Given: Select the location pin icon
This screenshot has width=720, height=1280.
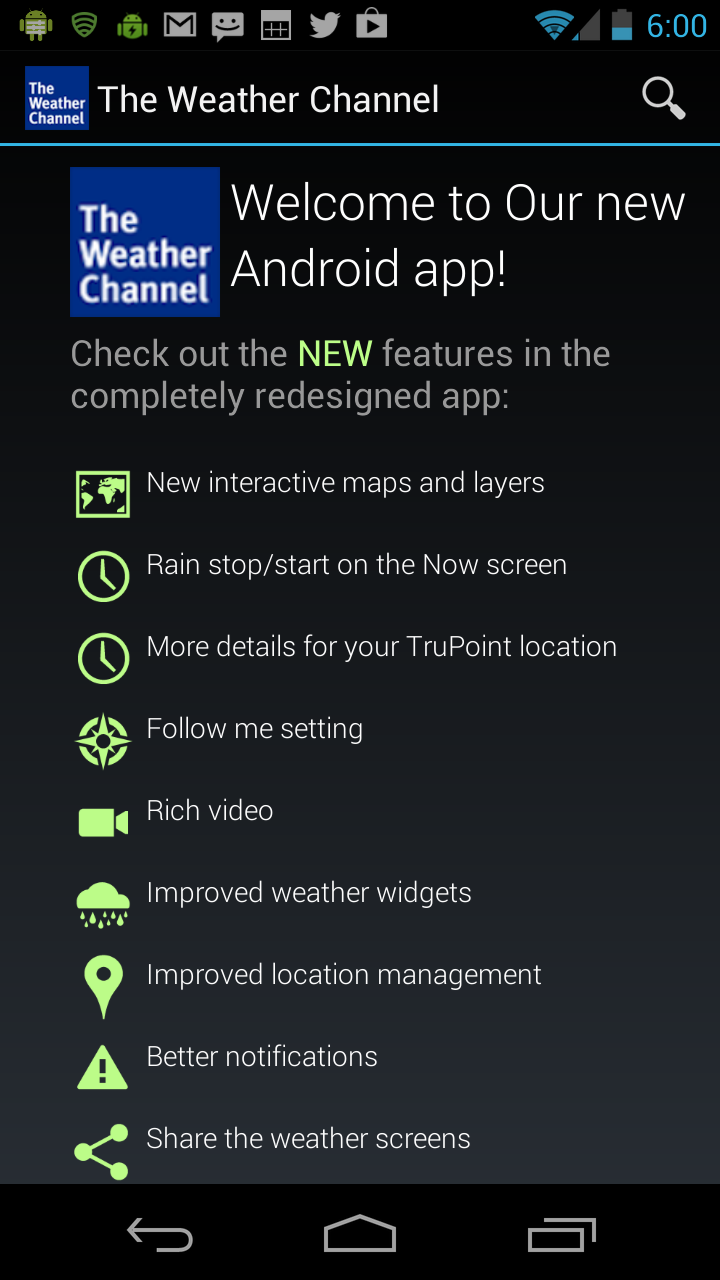Looking at the screenshot, I should (103, 985).
